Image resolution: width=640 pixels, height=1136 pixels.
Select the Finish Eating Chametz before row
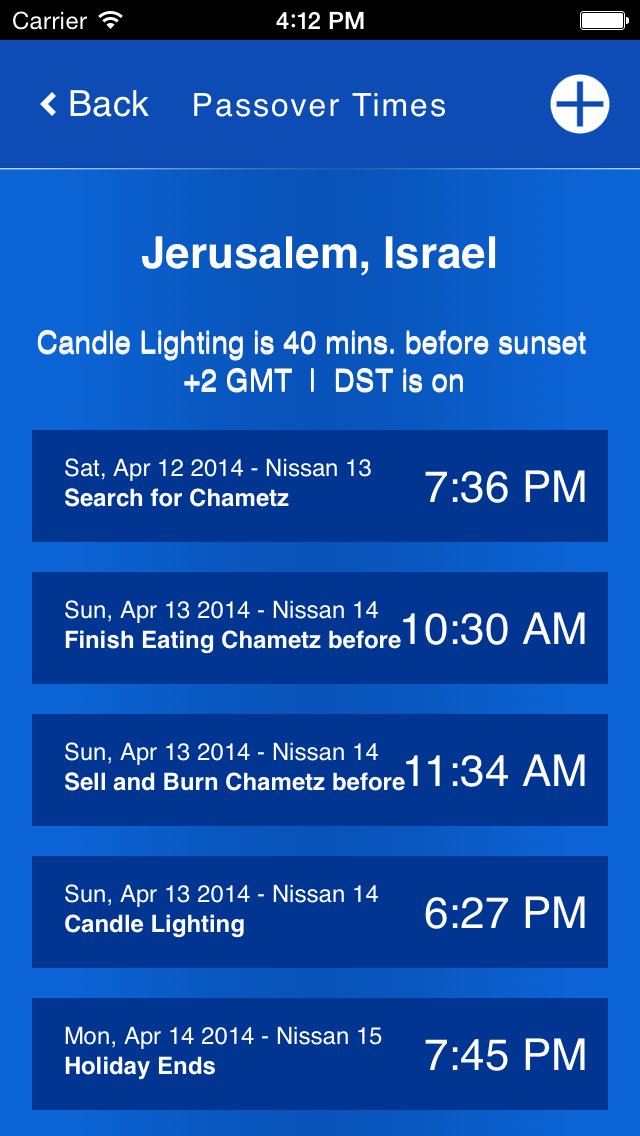[x=320, y=628]
